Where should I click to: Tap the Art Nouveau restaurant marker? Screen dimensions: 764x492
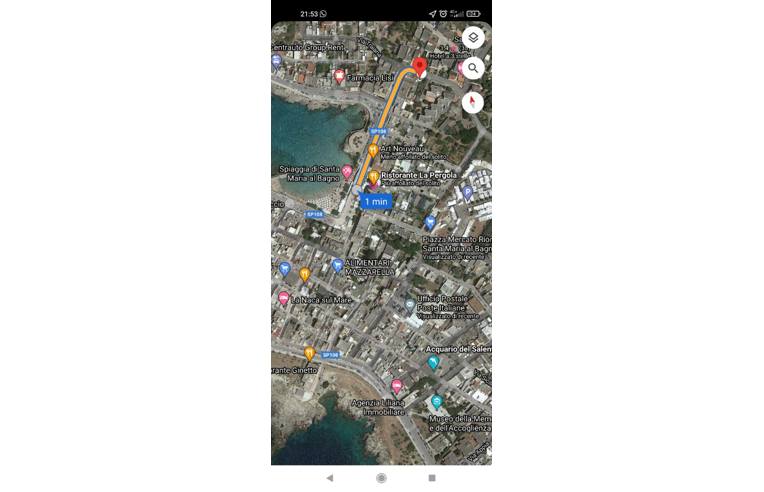point(372,151)
